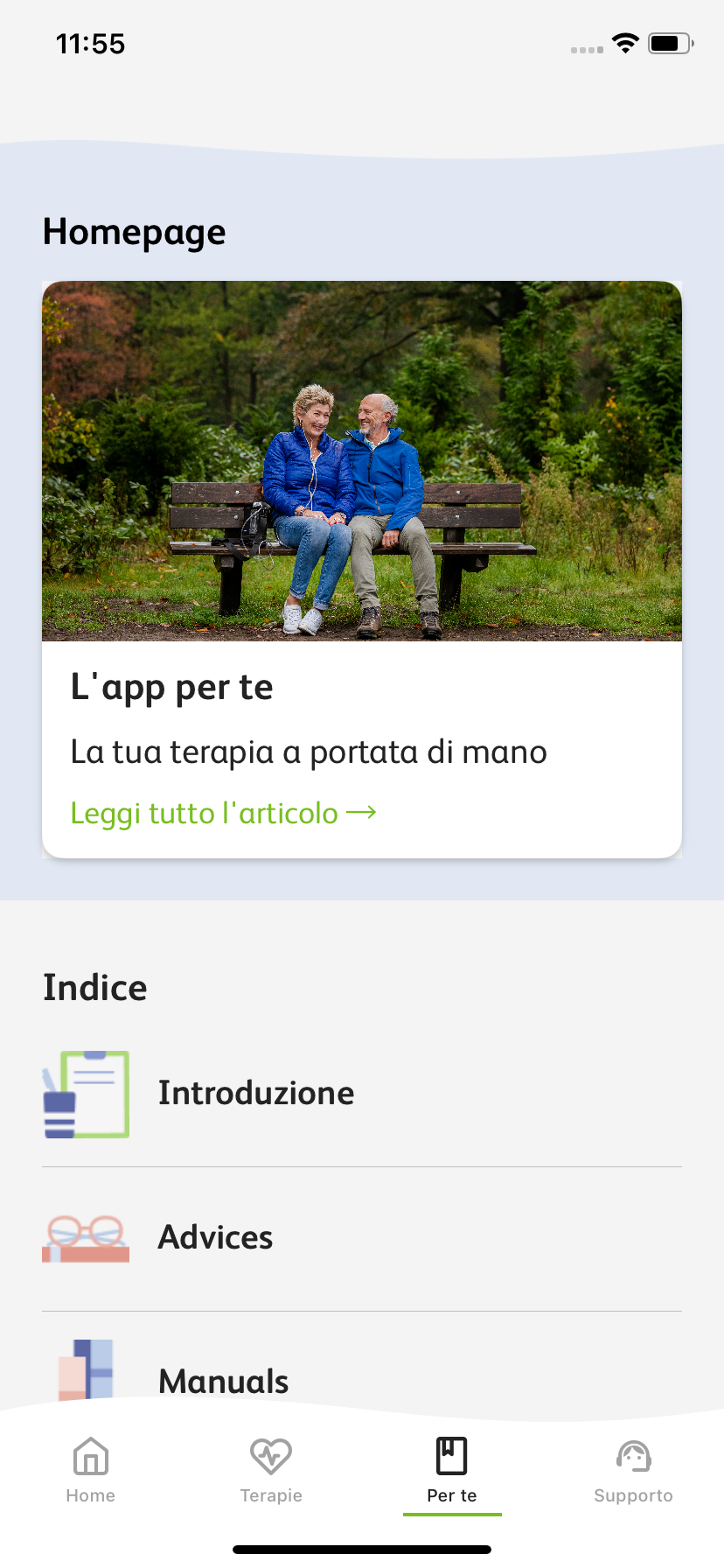
Task: Select the Terapie heart icon
Action: [x=271, y=1457]
